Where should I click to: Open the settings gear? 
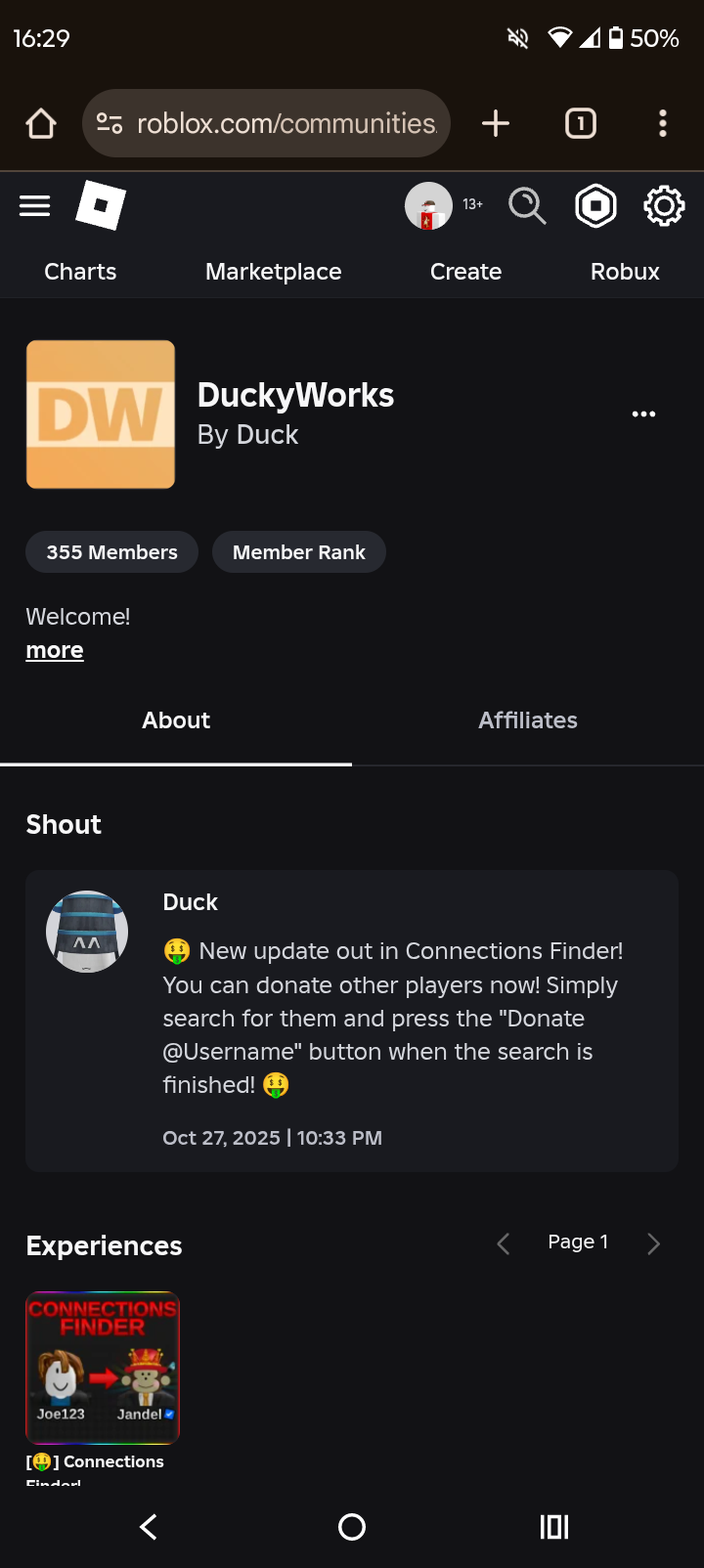tap(664, 206)
